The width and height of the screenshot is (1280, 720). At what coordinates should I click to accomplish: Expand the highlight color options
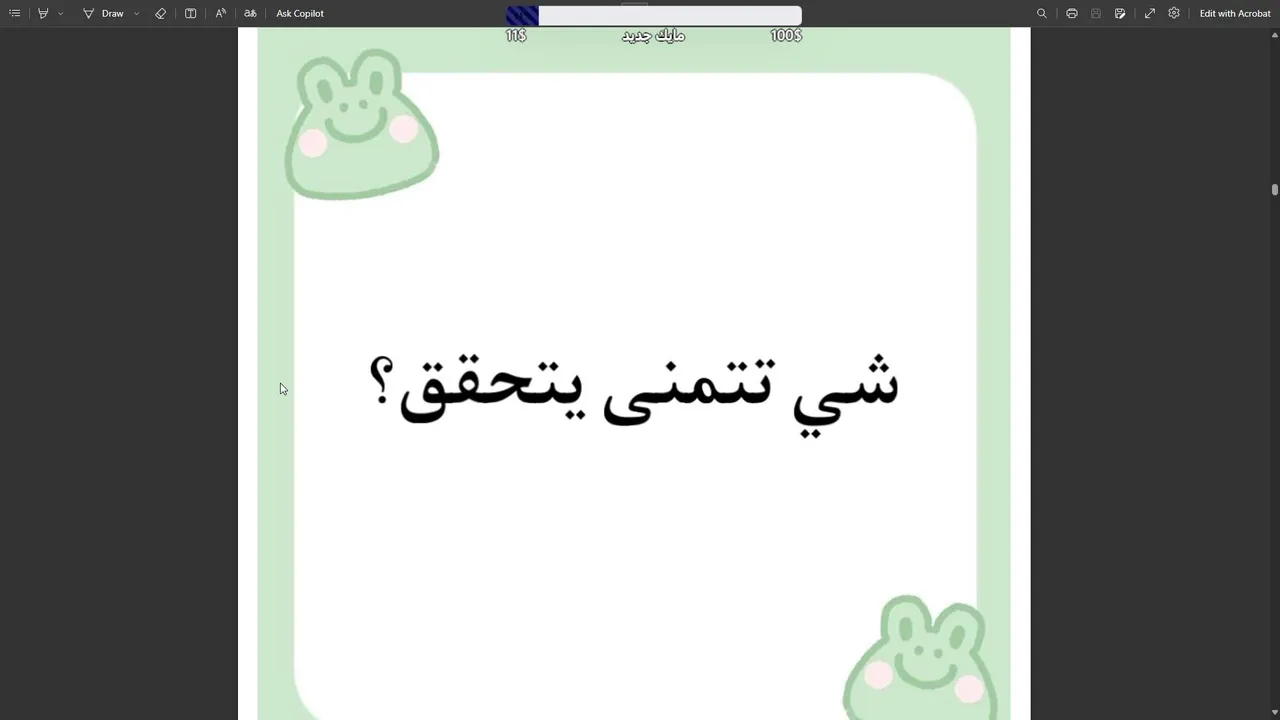[61, 13]
